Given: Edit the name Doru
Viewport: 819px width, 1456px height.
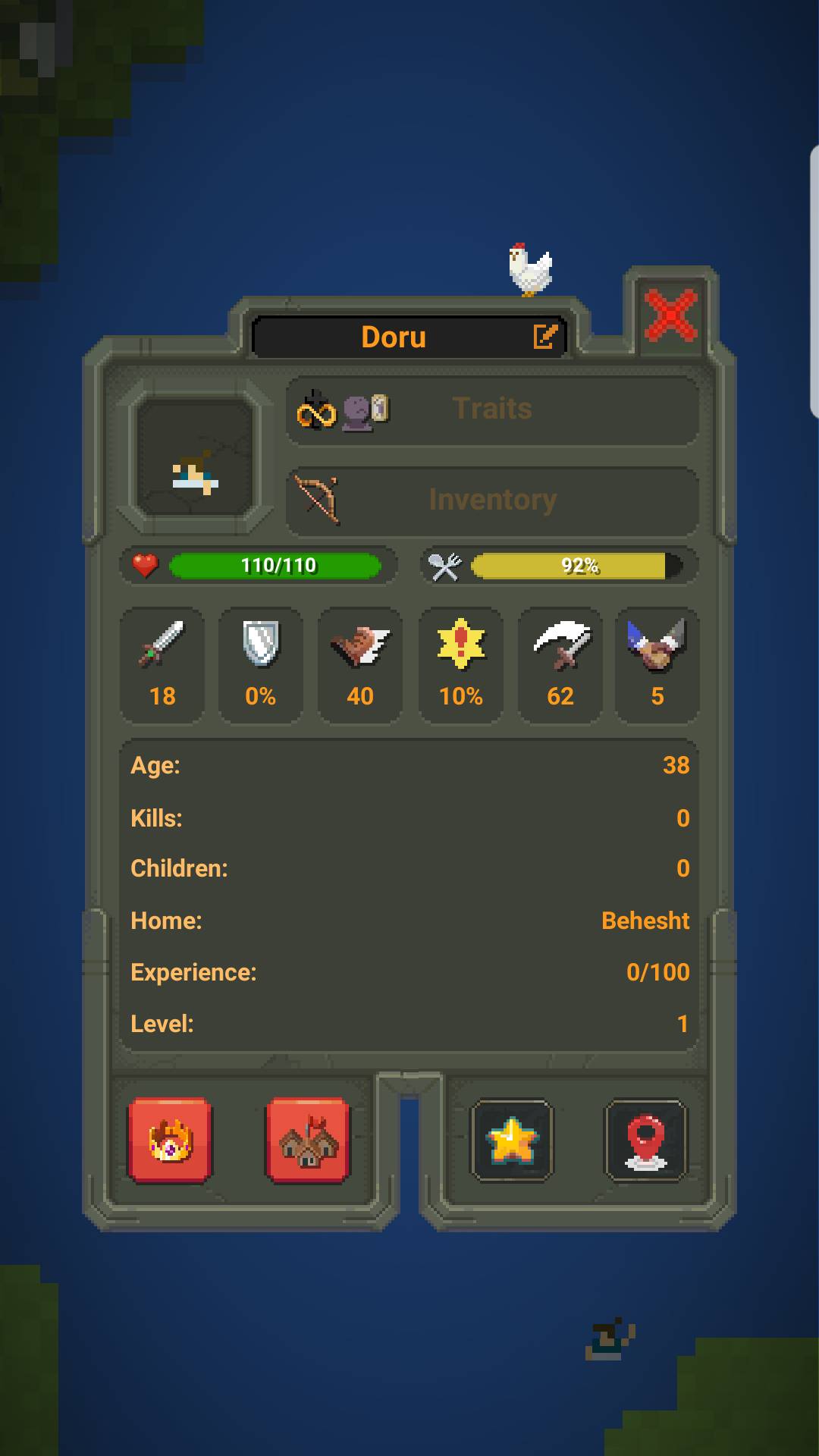Looking at the screenshot, I should (x=545, y=336).
